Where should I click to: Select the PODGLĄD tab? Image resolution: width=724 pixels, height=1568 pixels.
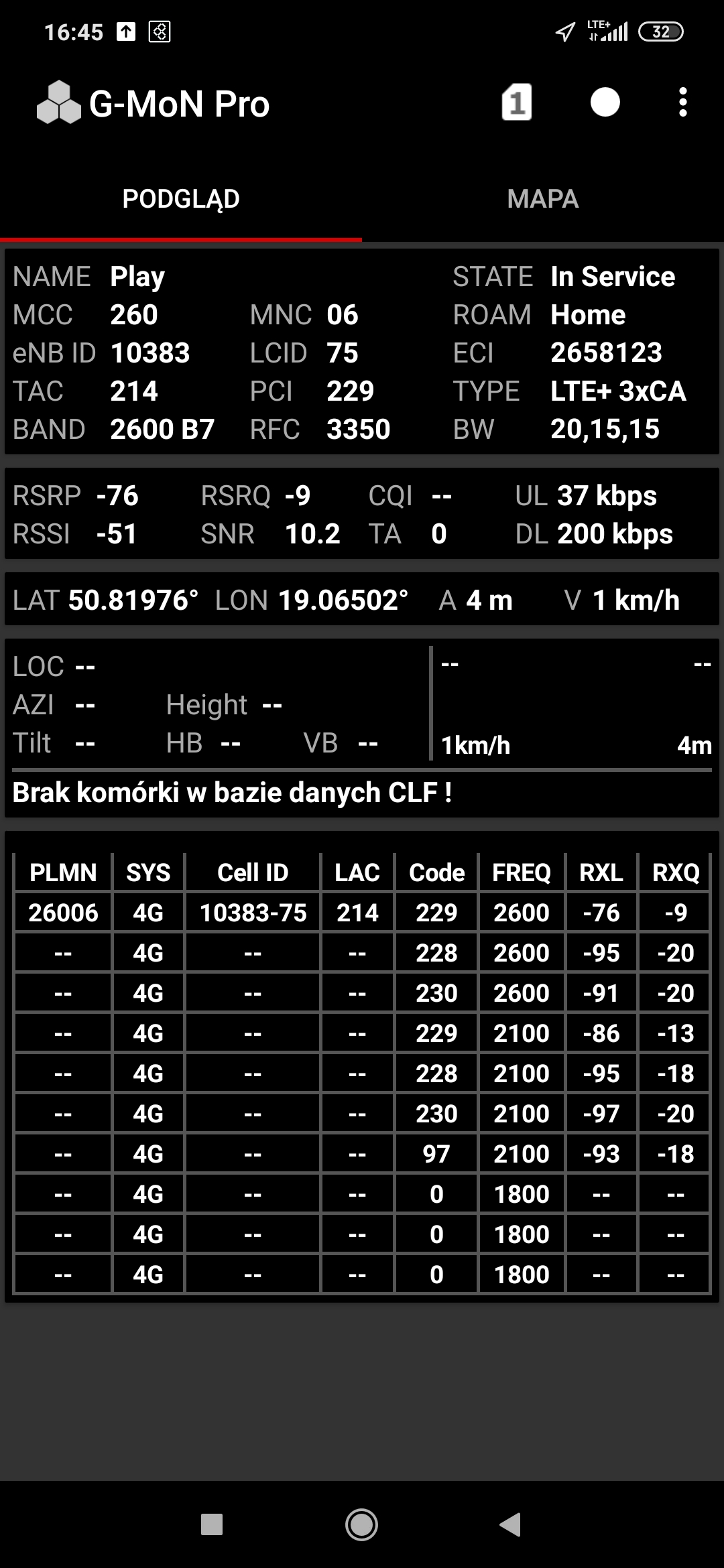pyautogui.click(x=181, y=199)
